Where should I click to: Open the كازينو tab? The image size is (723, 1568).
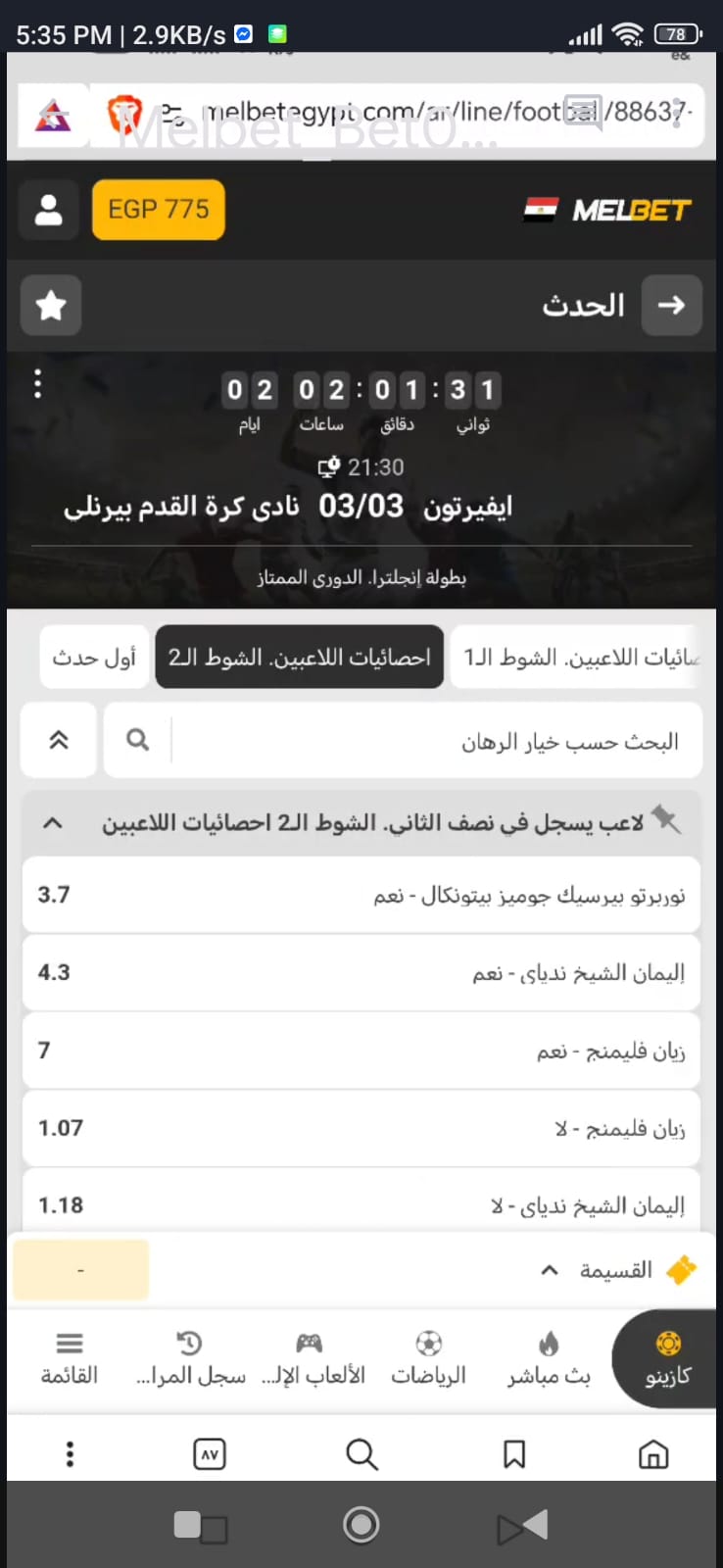667,1359
